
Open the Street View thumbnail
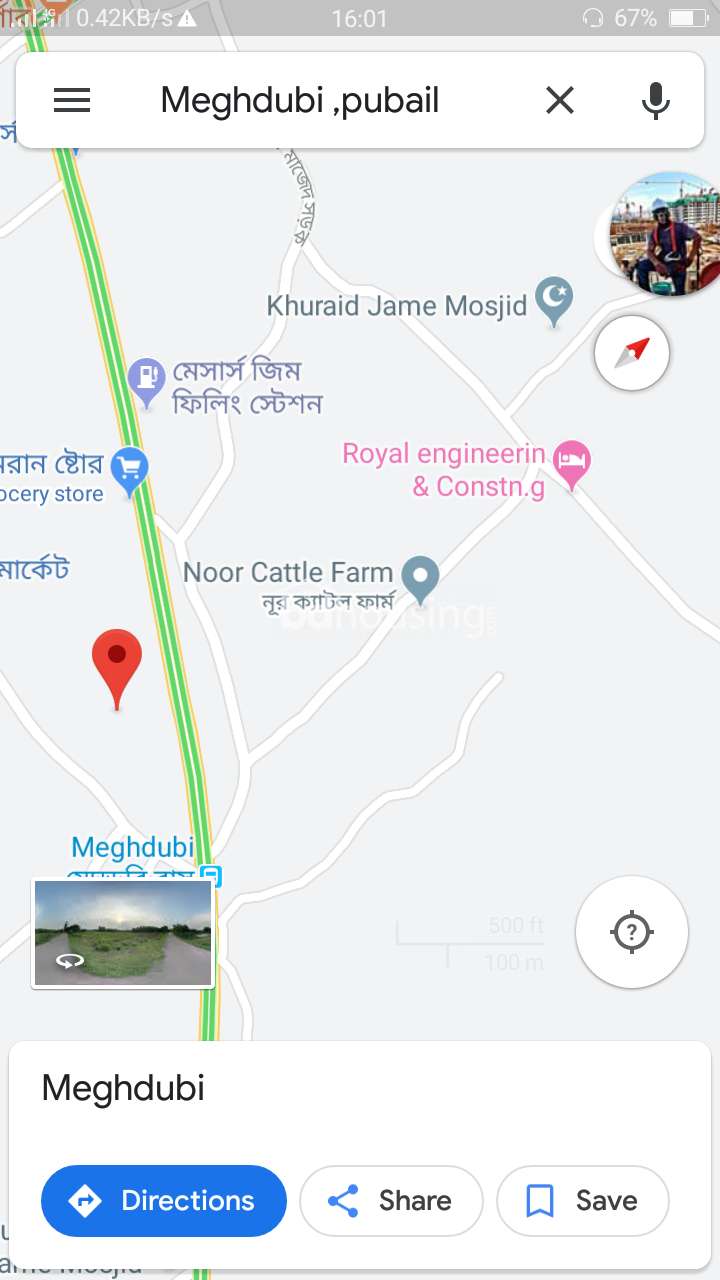coord(123,933)
